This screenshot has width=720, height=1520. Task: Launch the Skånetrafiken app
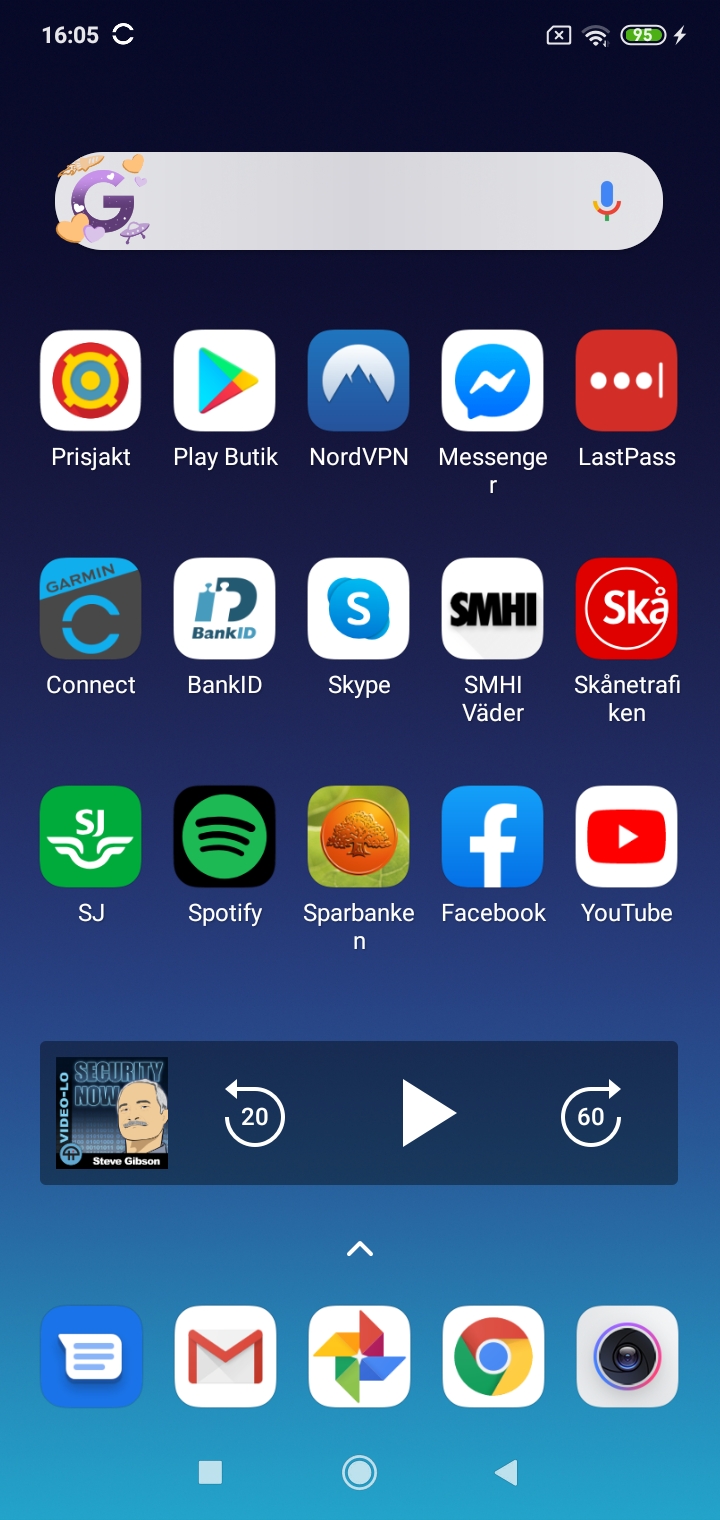pyautogui.click(x=626, y=609)
